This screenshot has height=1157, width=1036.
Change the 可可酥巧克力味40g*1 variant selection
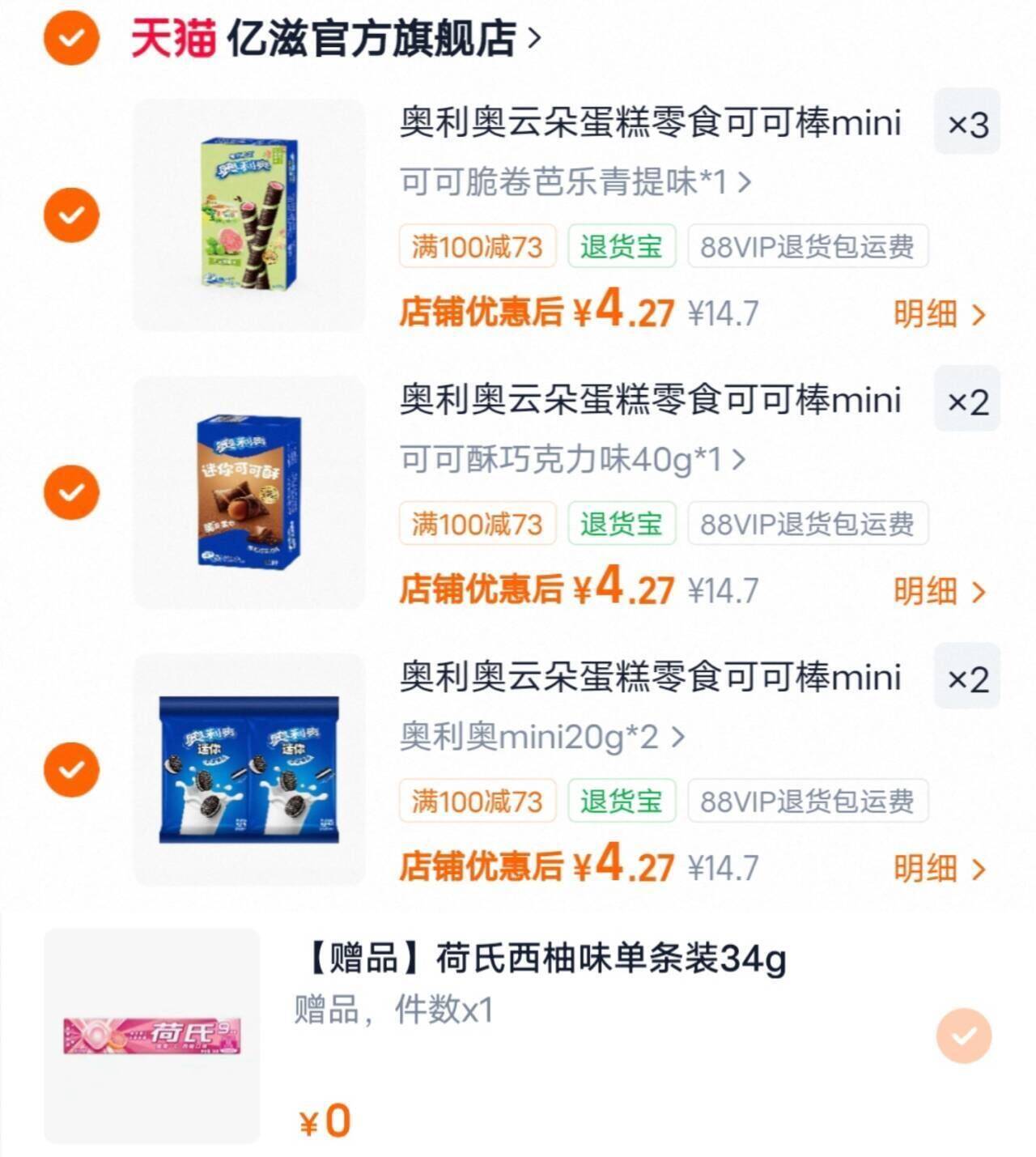[572, 459]
